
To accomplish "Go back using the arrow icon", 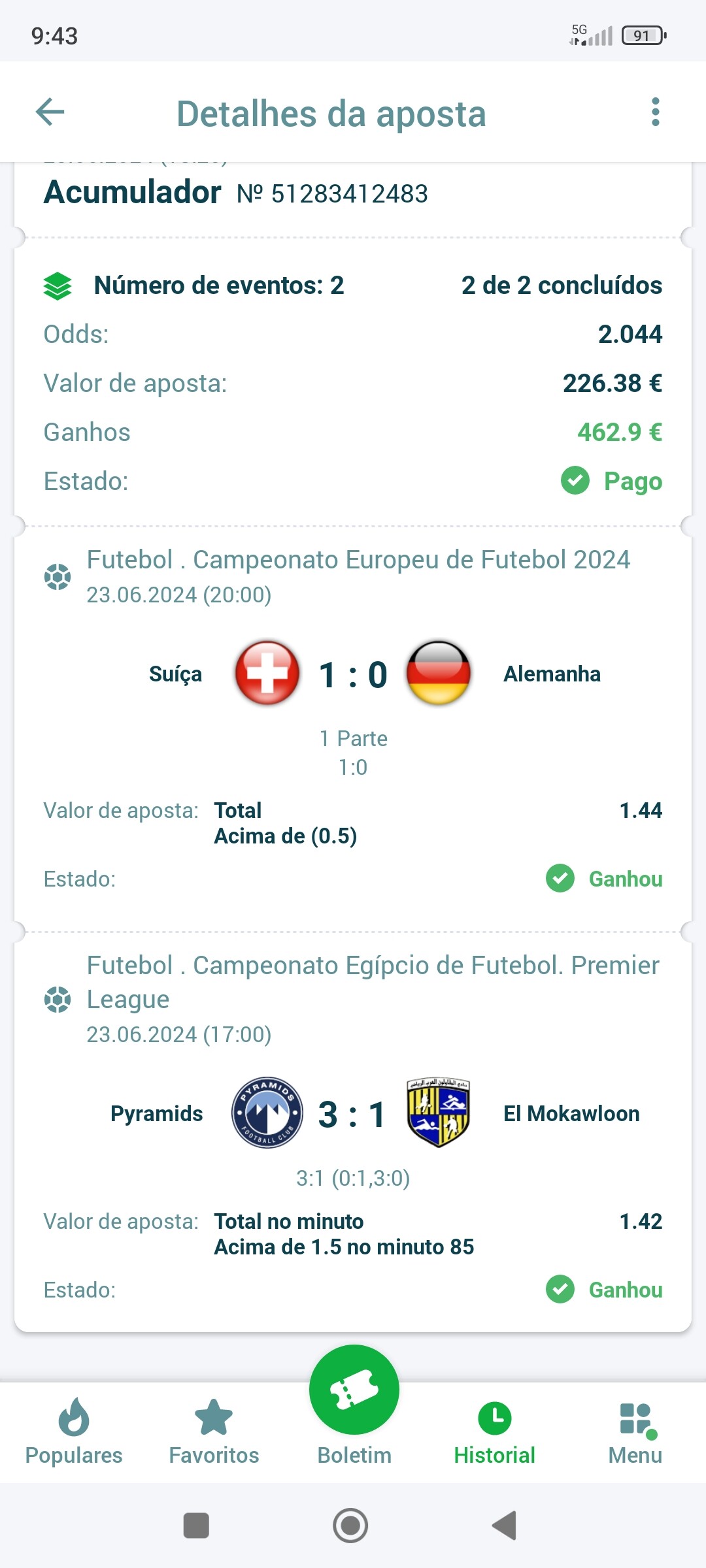I will (50, 112).
